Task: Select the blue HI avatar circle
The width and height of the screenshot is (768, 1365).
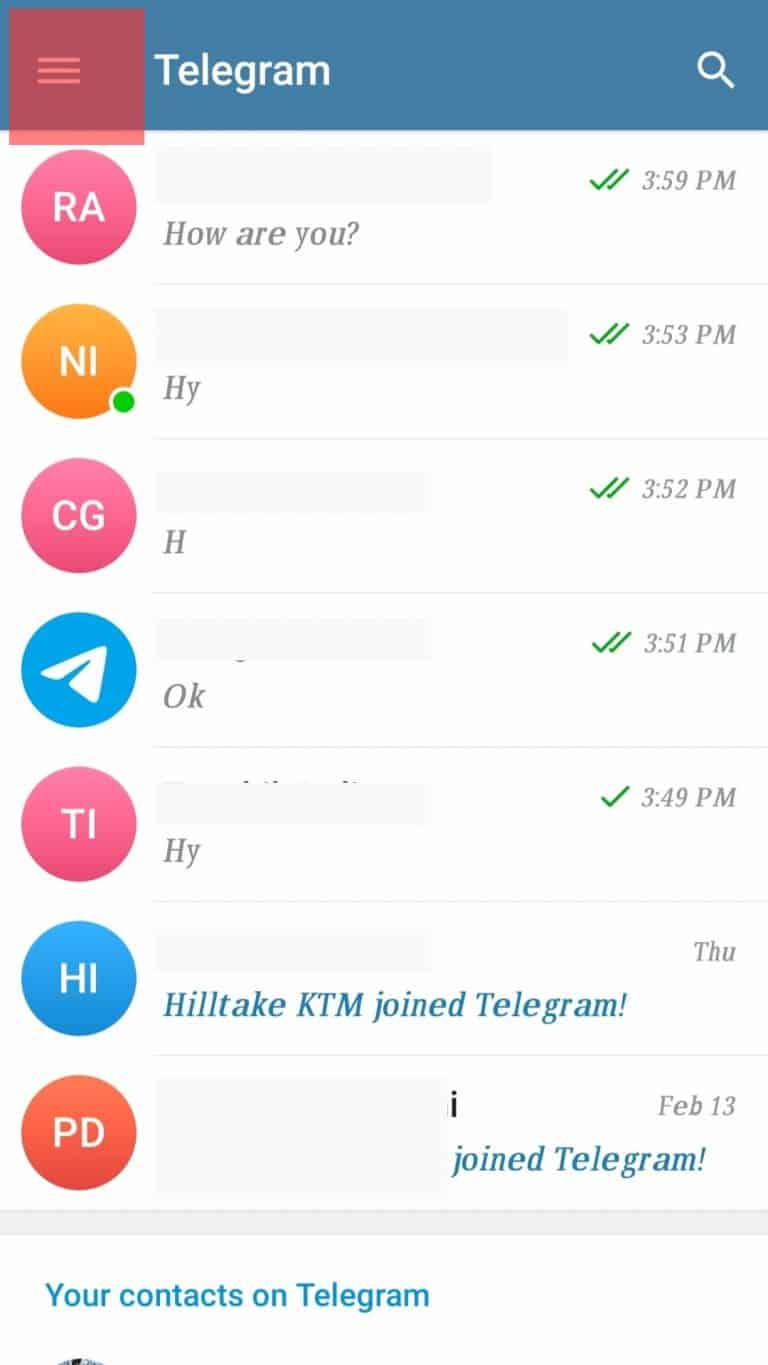Action: pos(79,978)
